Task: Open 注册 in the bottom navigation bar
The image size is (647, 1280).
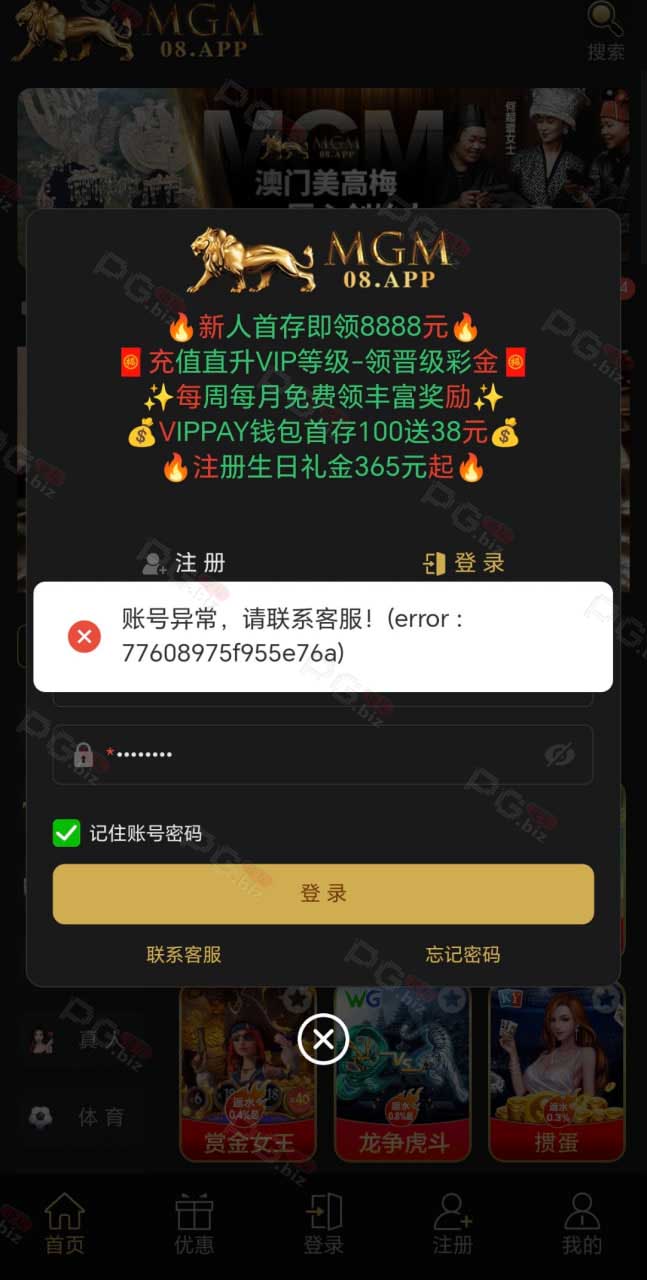Action: [452, 1224]
